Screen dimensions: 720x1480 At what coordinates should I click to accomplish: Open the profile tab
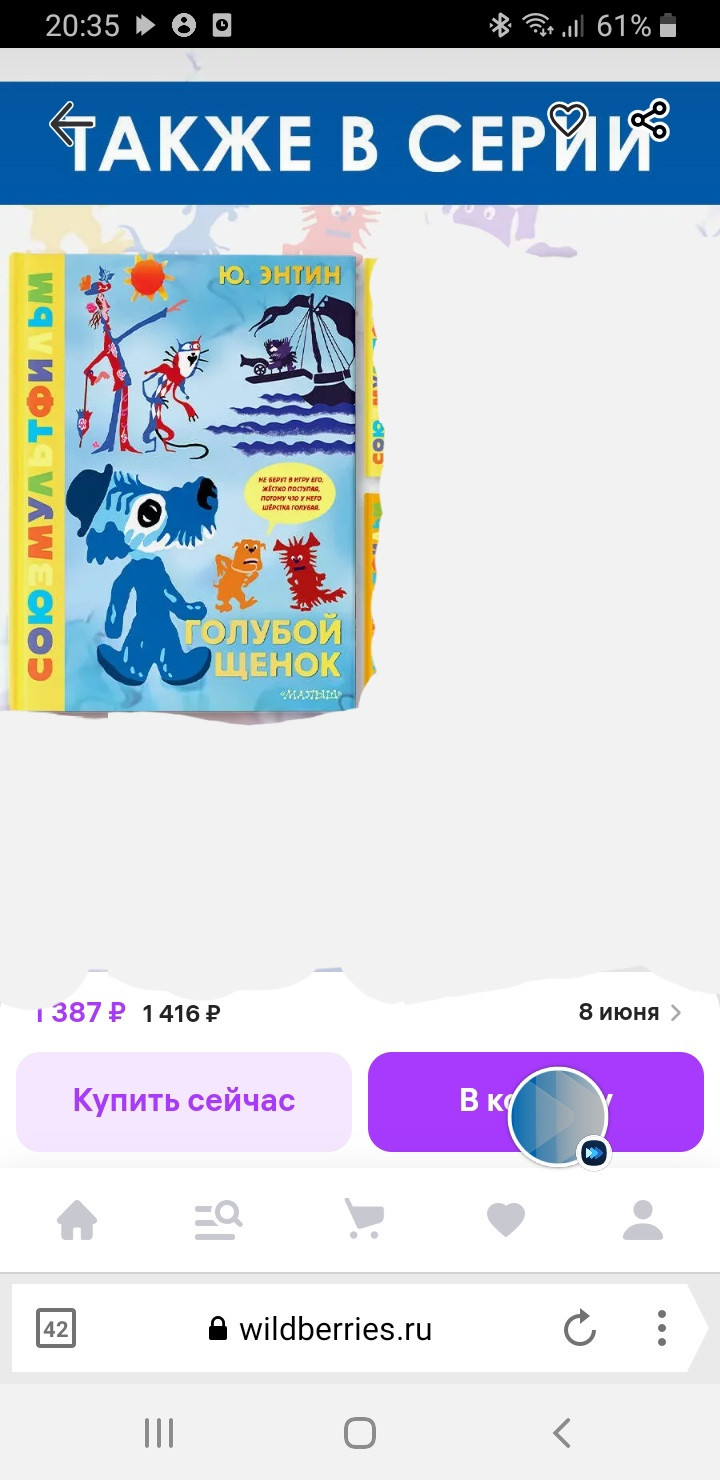(643, 1219)
